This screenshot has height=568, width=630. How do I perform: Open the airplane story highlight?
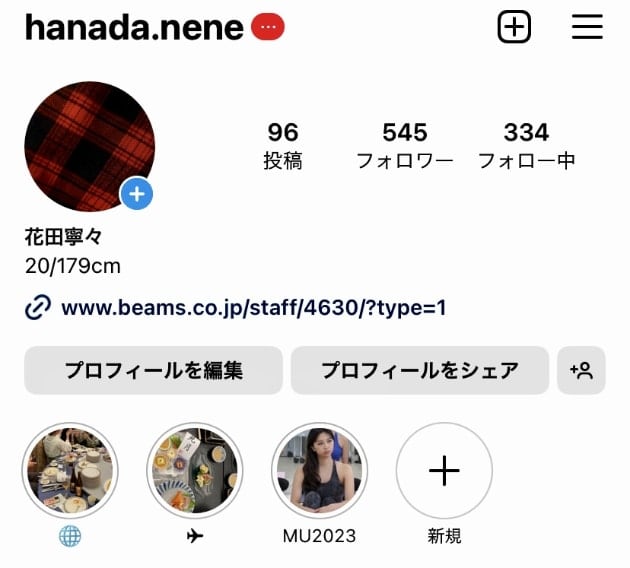point(195,470)
